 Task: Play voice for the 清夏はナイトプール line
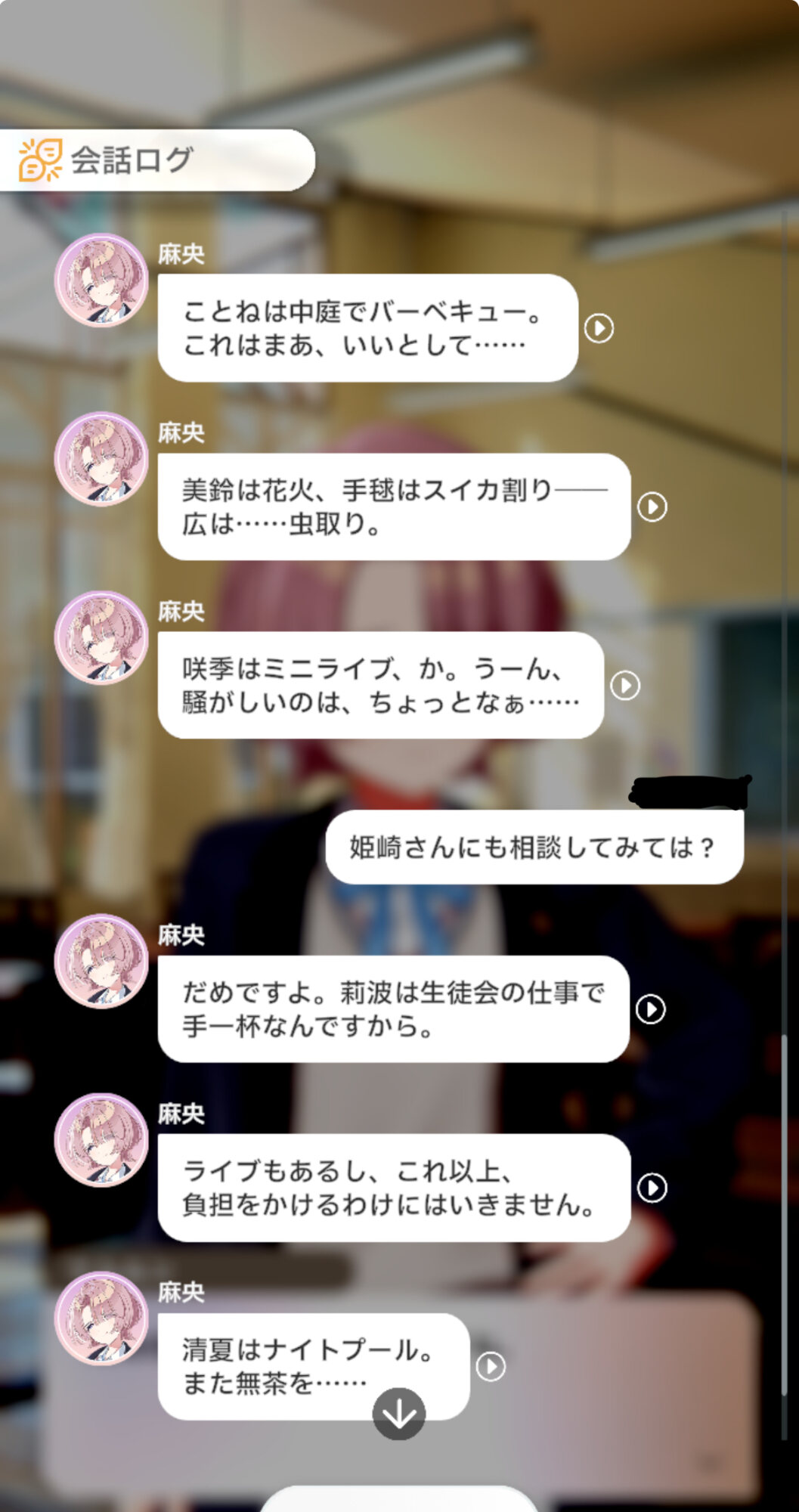click(x=491, y=1366)
